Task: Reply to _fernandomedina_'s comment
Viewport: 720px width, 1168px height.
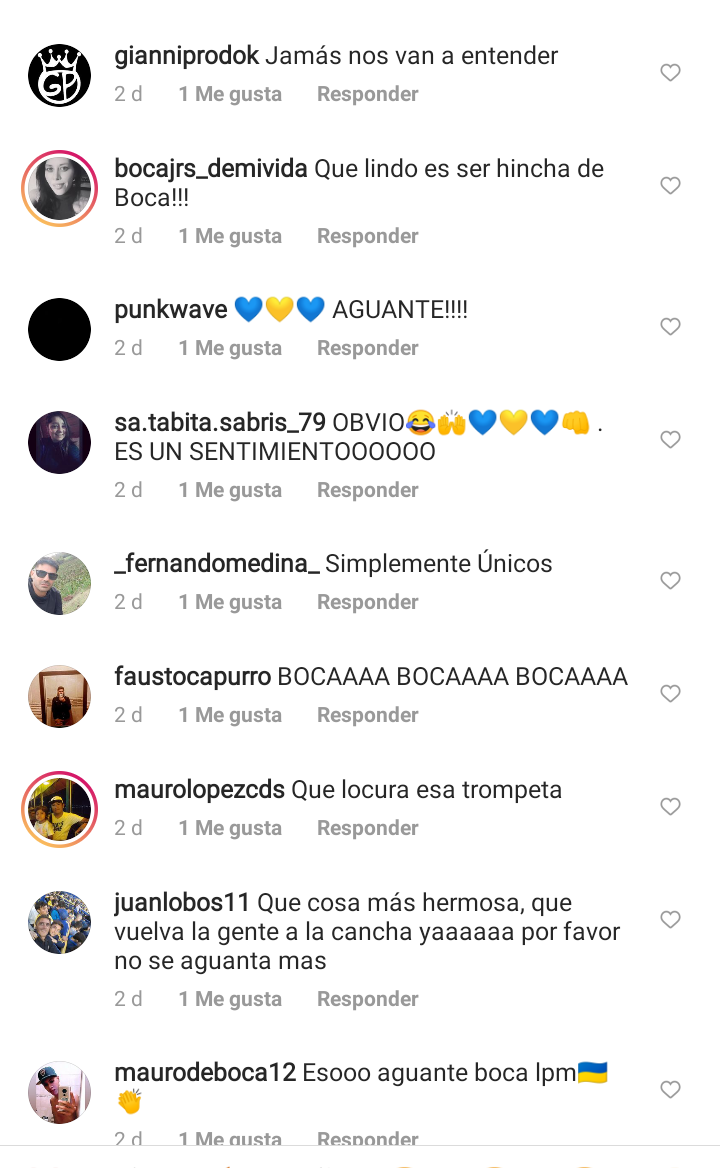Action: (367, 602)
